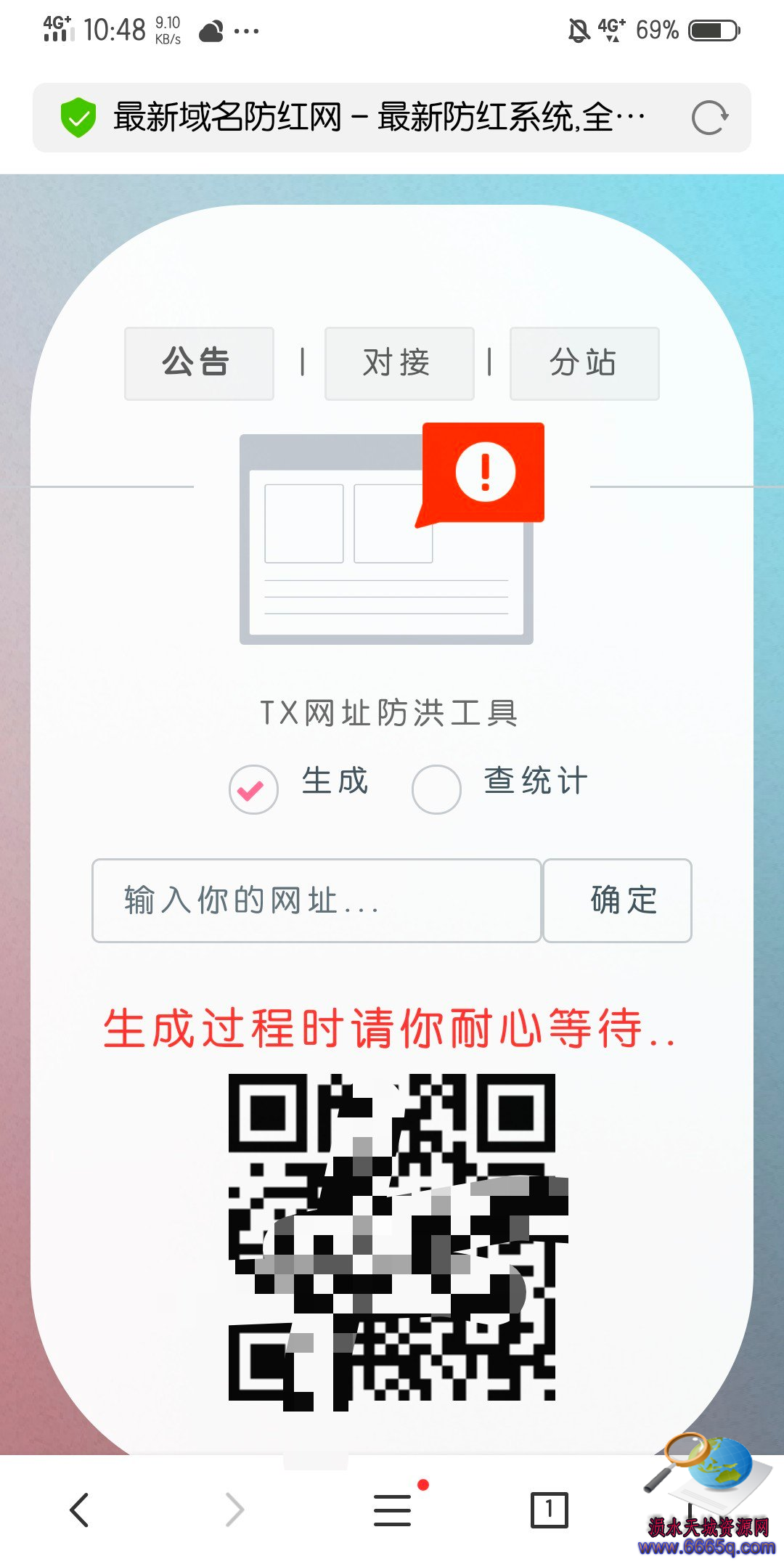The height and width of the screenshot is (1564, 784).
Task: Open the browser menu button
Action: coord(393,1510)
